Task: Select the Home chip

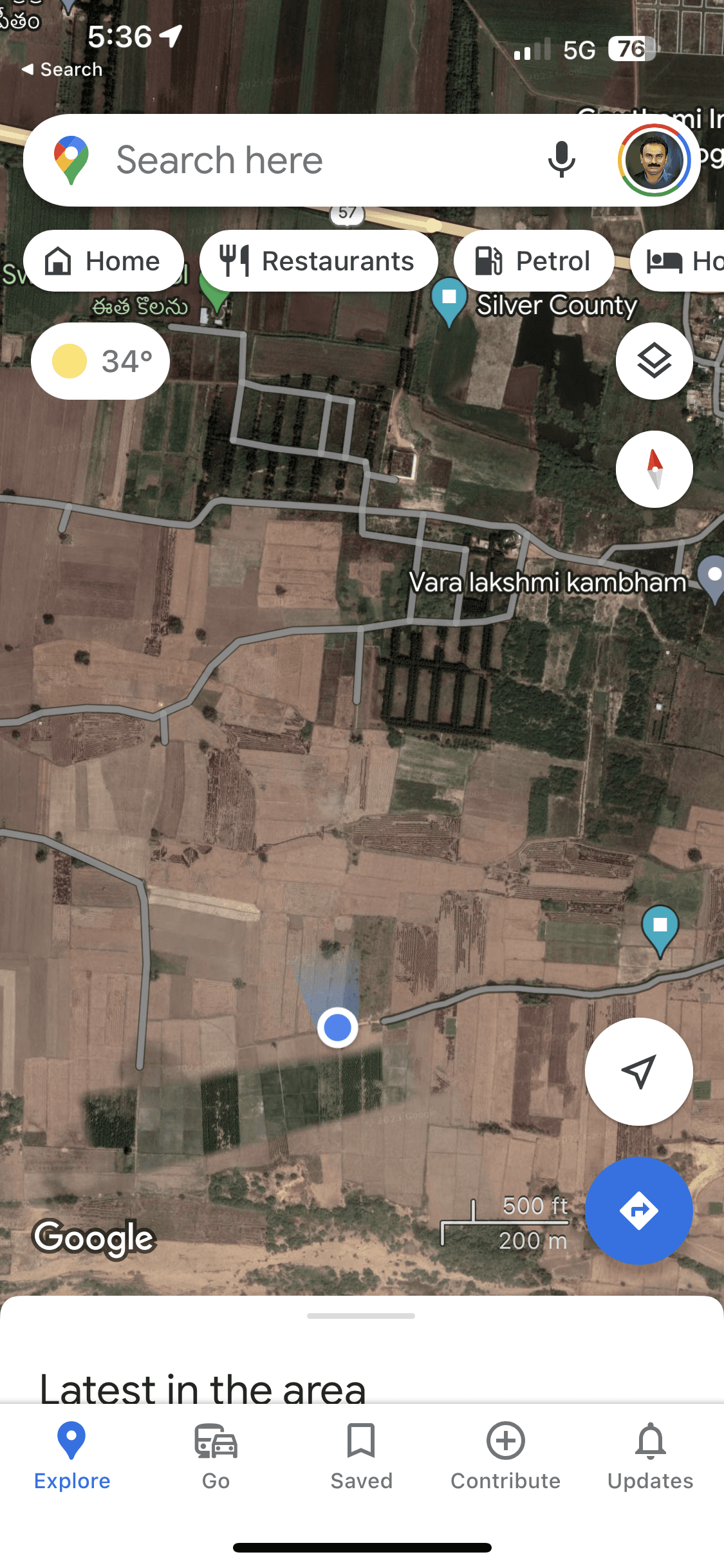Action: pos(104,261)
